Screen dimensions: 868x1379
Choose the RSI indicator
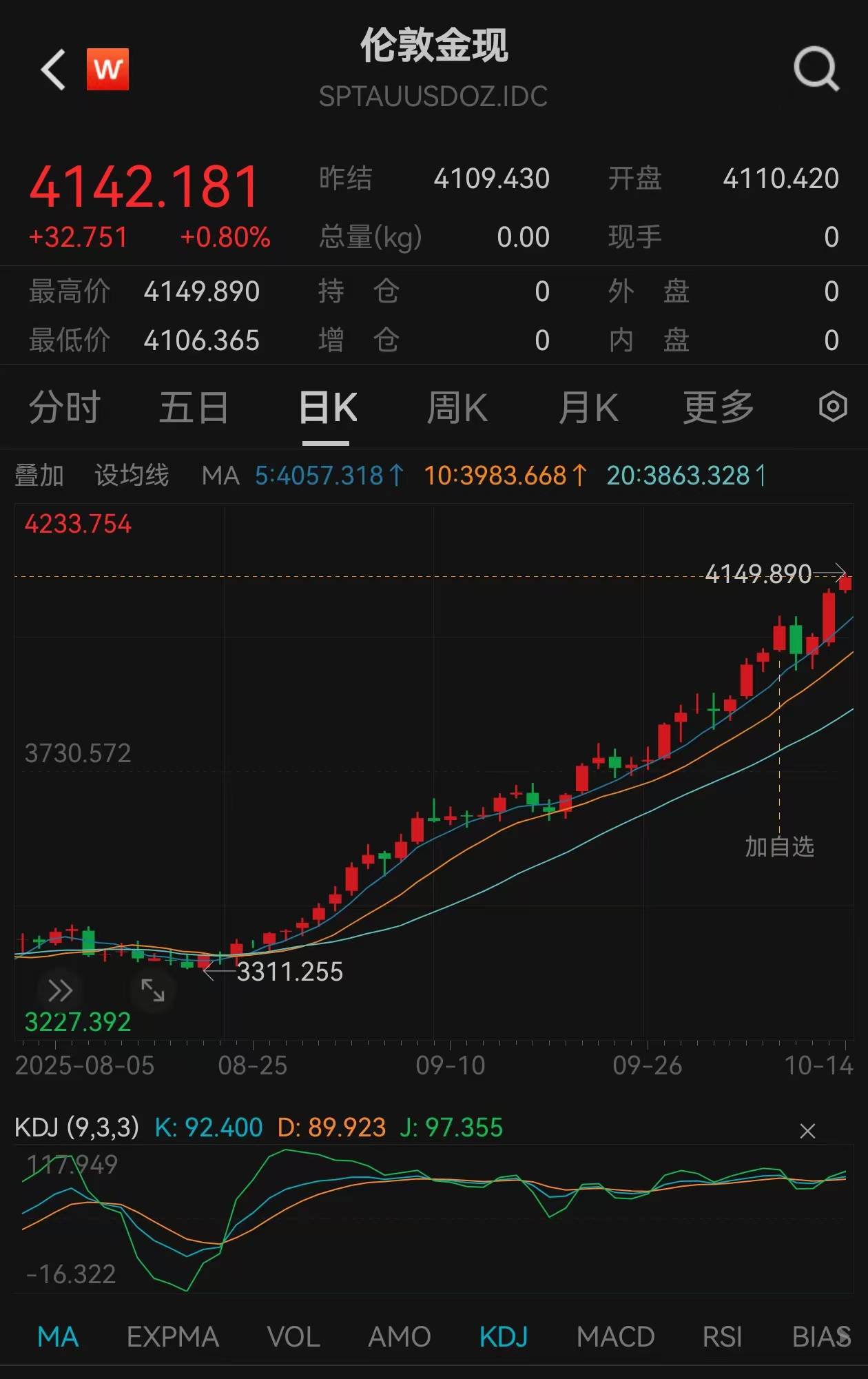[x=722, y=1337]
